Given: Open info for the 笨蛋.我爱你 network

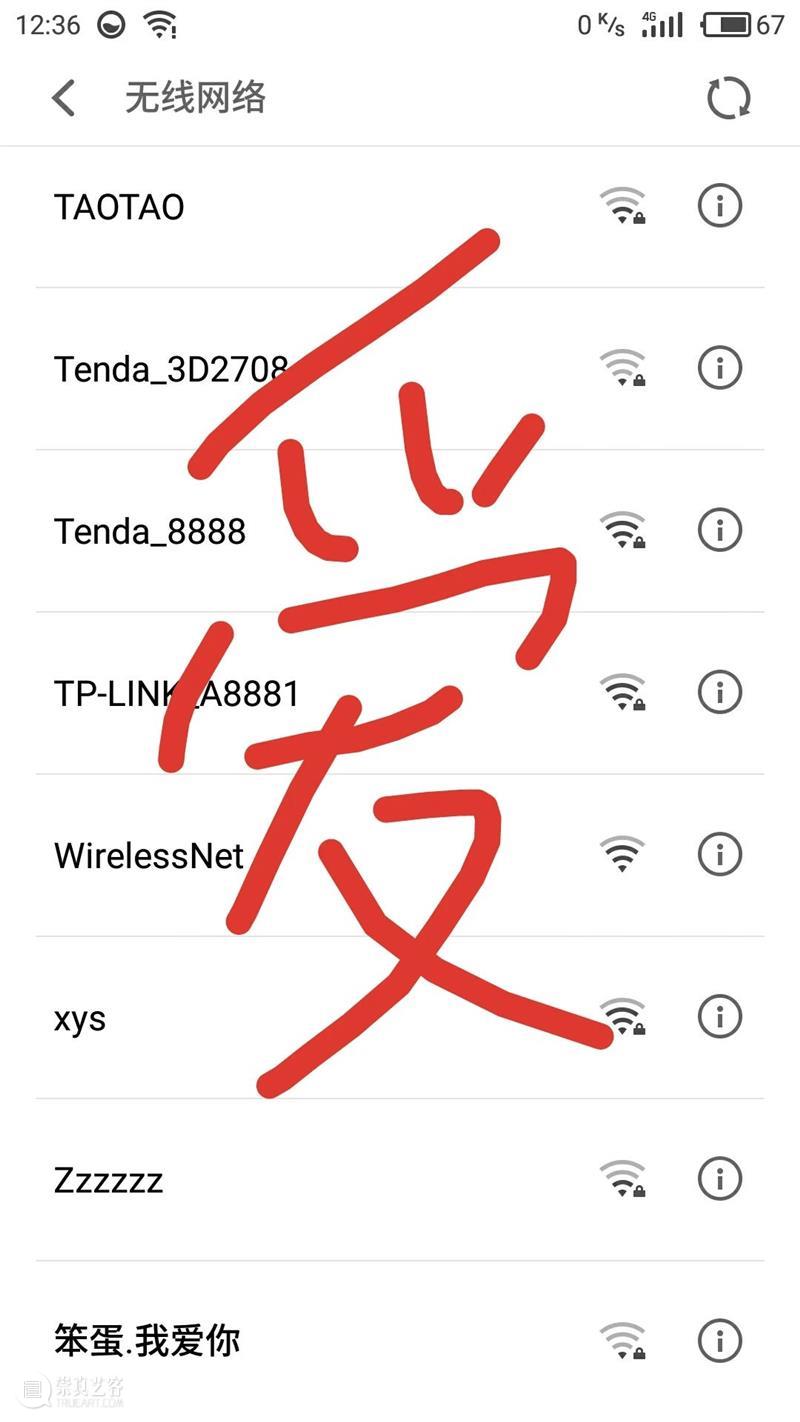Looking at the screenshot, I should 719,1340.
